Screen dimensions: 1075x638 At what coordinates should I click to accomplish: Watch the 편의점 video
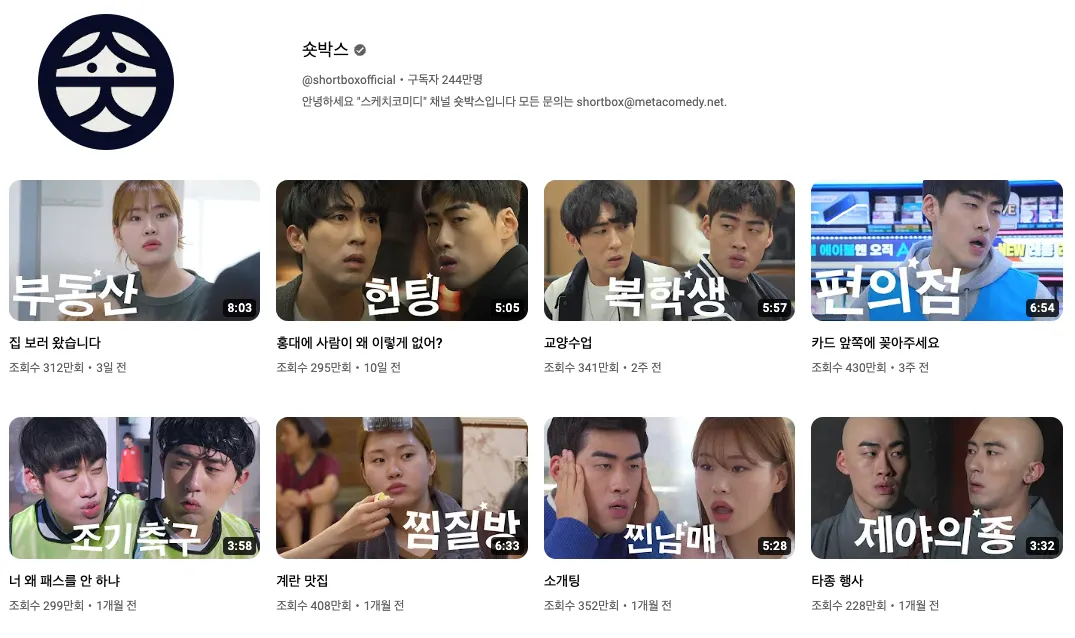[x=936, y=250]
